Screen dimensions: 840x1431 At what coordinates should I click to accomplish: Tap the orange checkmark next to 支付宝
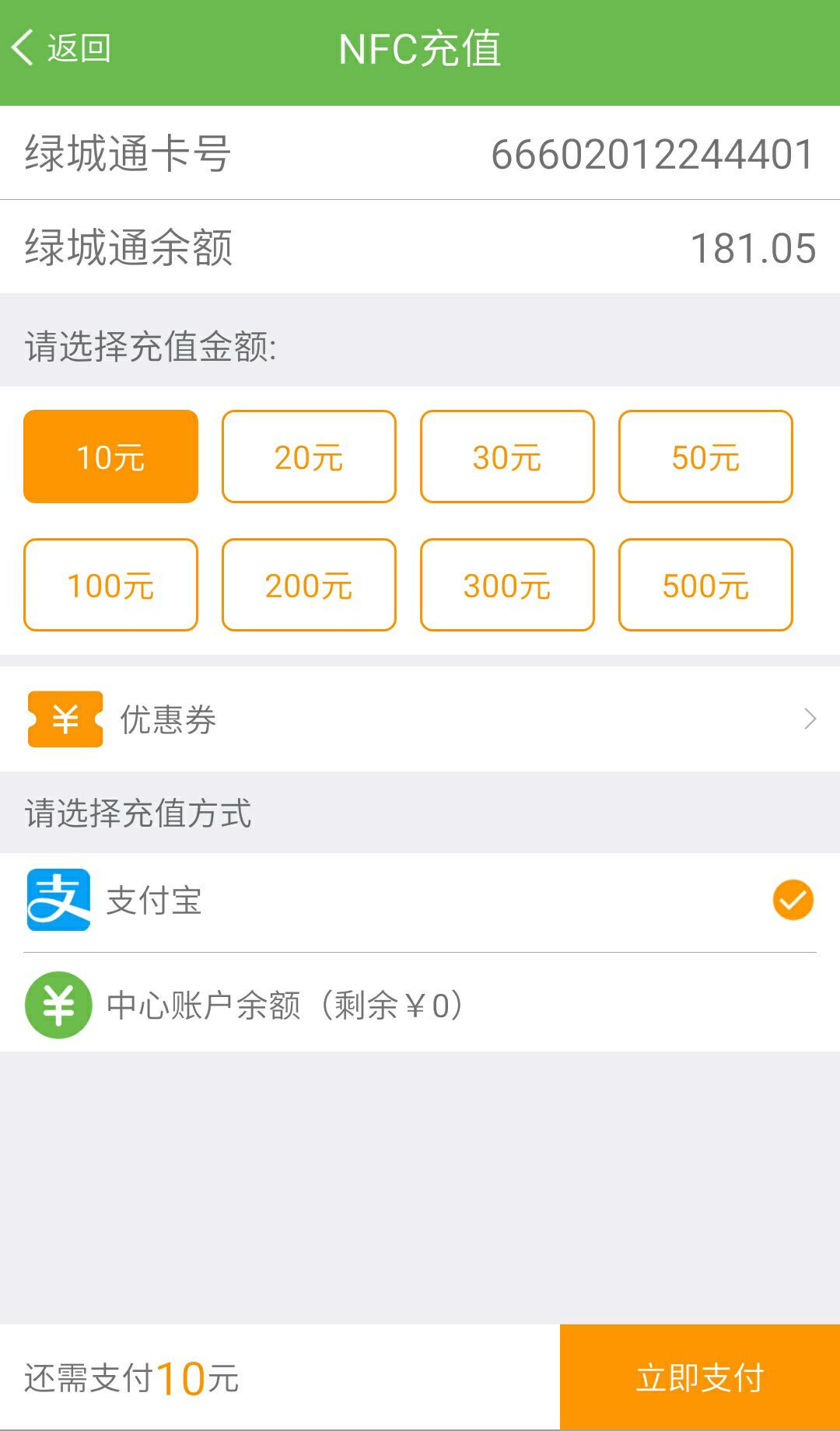(792, 901)
